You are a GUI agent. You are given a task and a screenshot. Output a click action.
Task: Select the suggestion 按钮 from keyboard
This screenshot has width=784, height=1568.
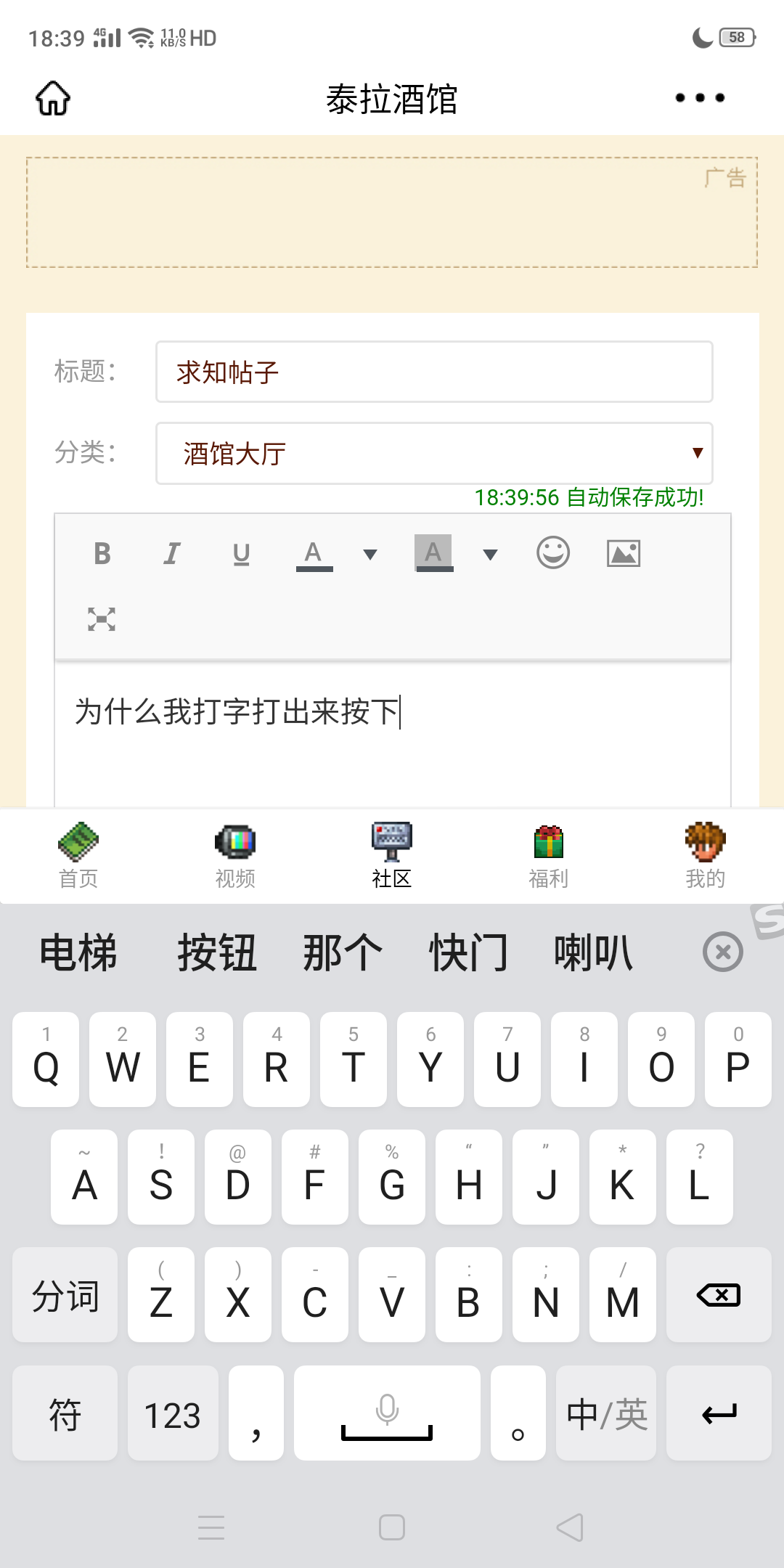tap(217, 952)
